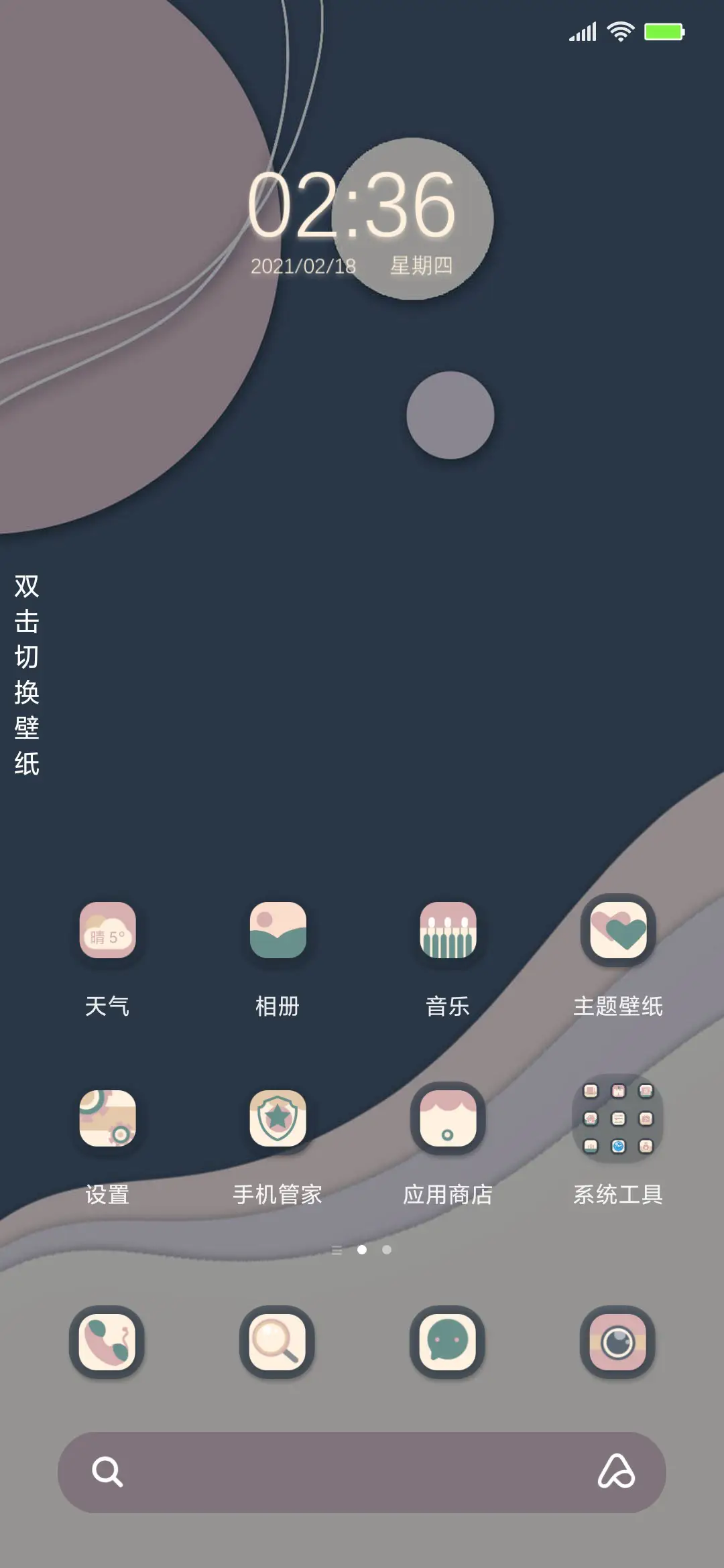Viewport: 724px width, 1568px height.
Task: Tap the battery indicator in the status bar
Action: pyautogui.click(x=664, y=30)
